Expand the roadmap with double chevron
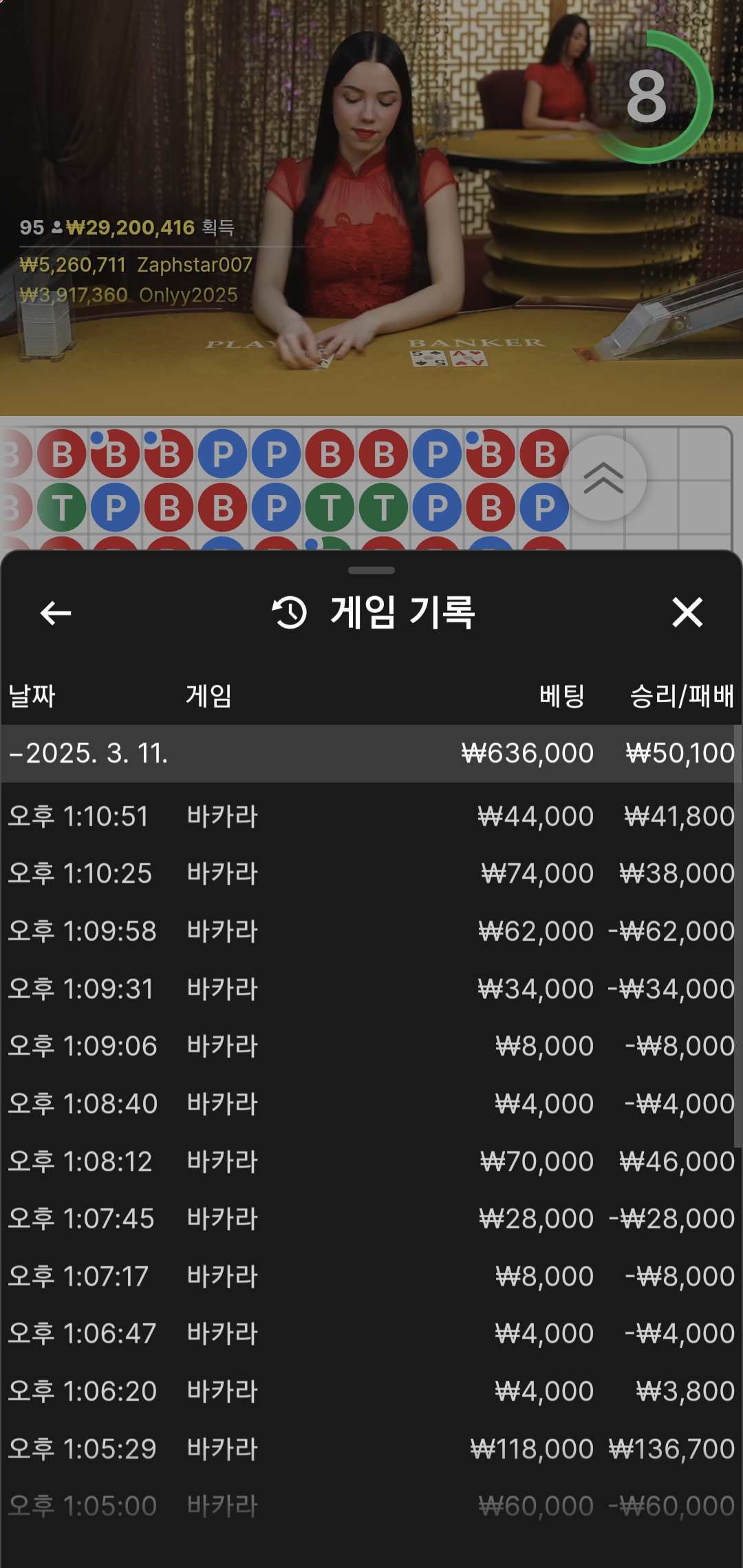 (x=603, y=478)
